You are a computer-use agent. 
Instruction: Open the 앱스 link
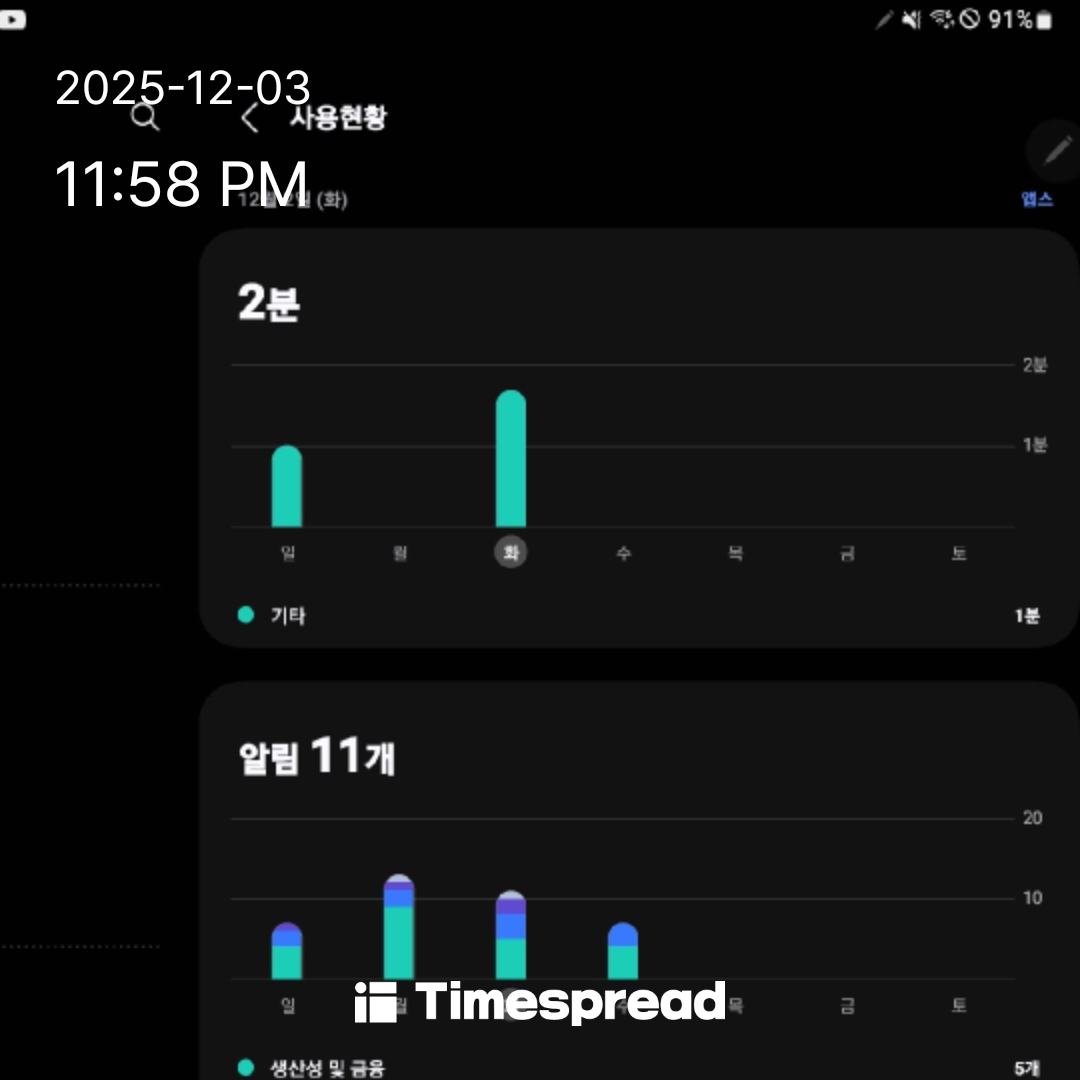[x=1037, y=199]
